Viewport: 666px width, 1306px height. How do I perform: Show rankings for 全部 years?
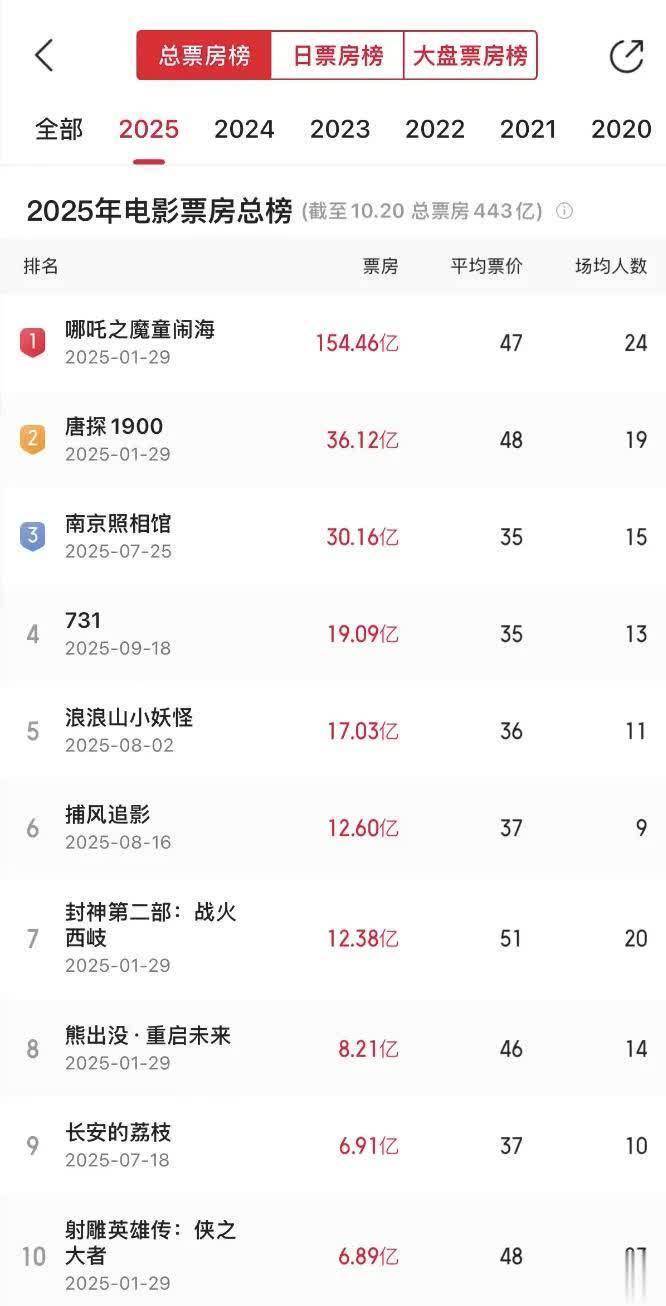click(x=59, y=129)
